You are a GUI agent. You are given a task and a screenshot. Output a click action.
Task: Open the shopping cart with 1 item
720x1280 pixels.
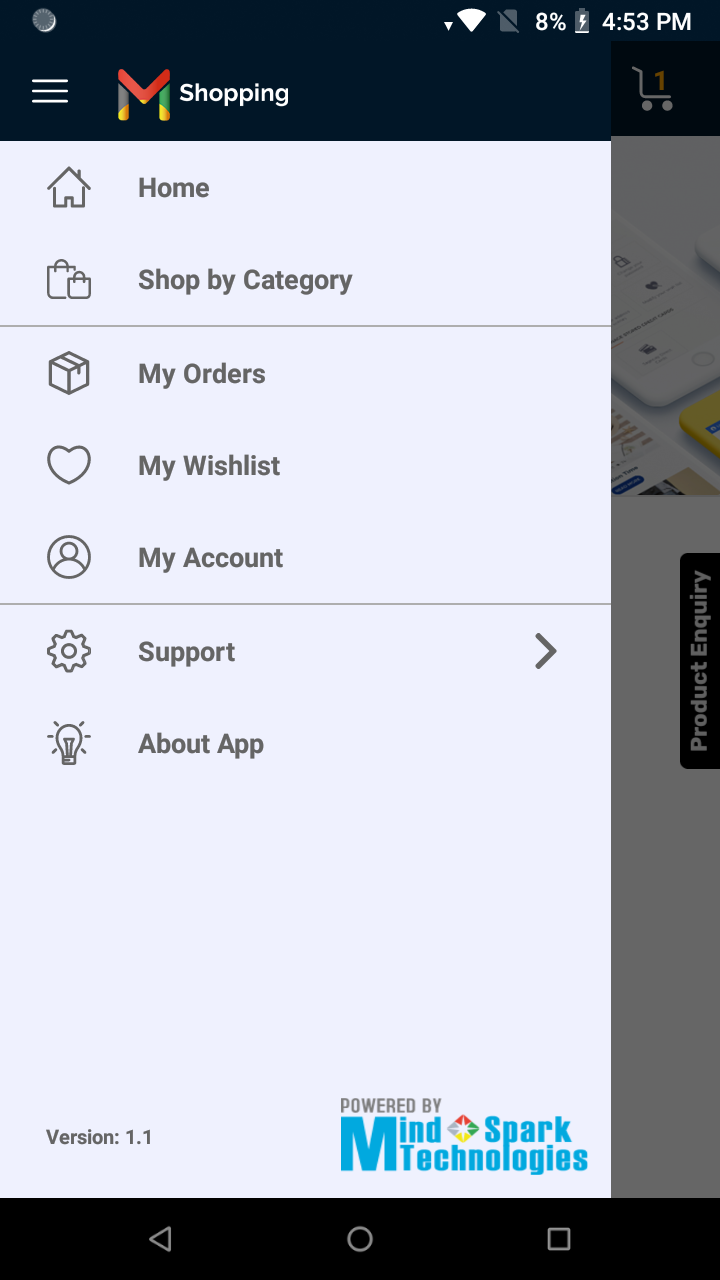[652, 90]
